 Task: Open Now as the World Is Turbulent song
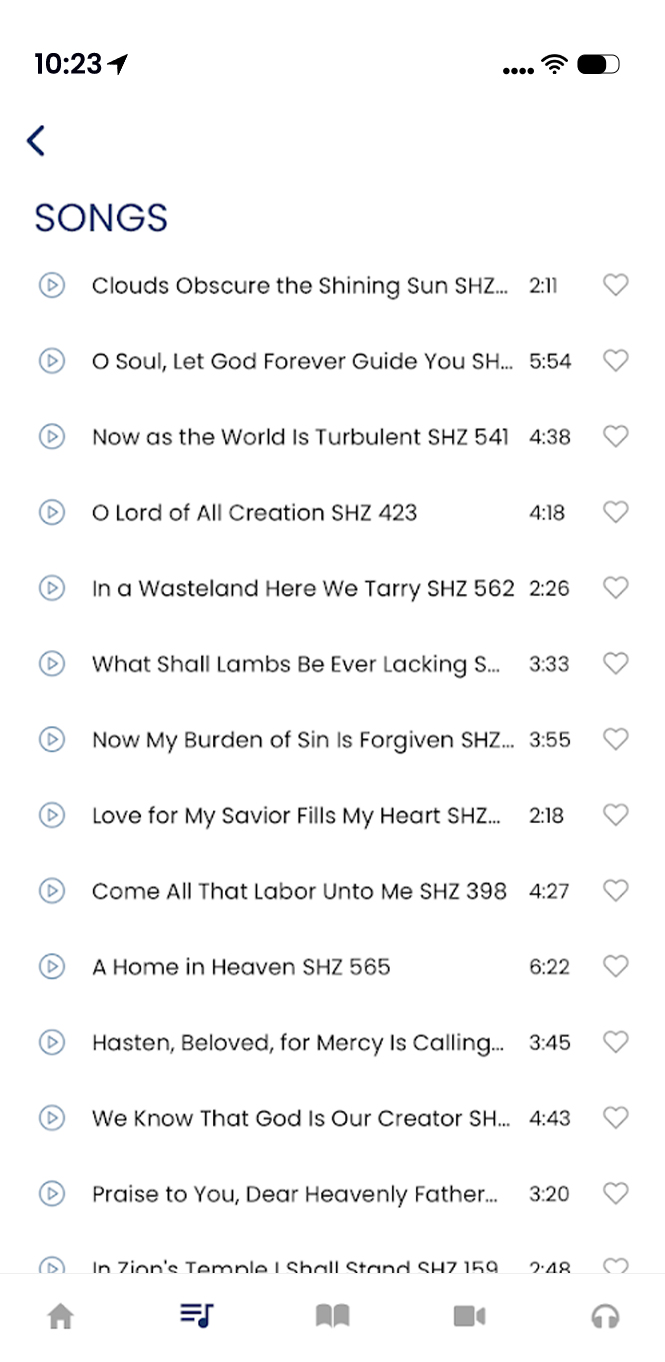coord(300,437)
